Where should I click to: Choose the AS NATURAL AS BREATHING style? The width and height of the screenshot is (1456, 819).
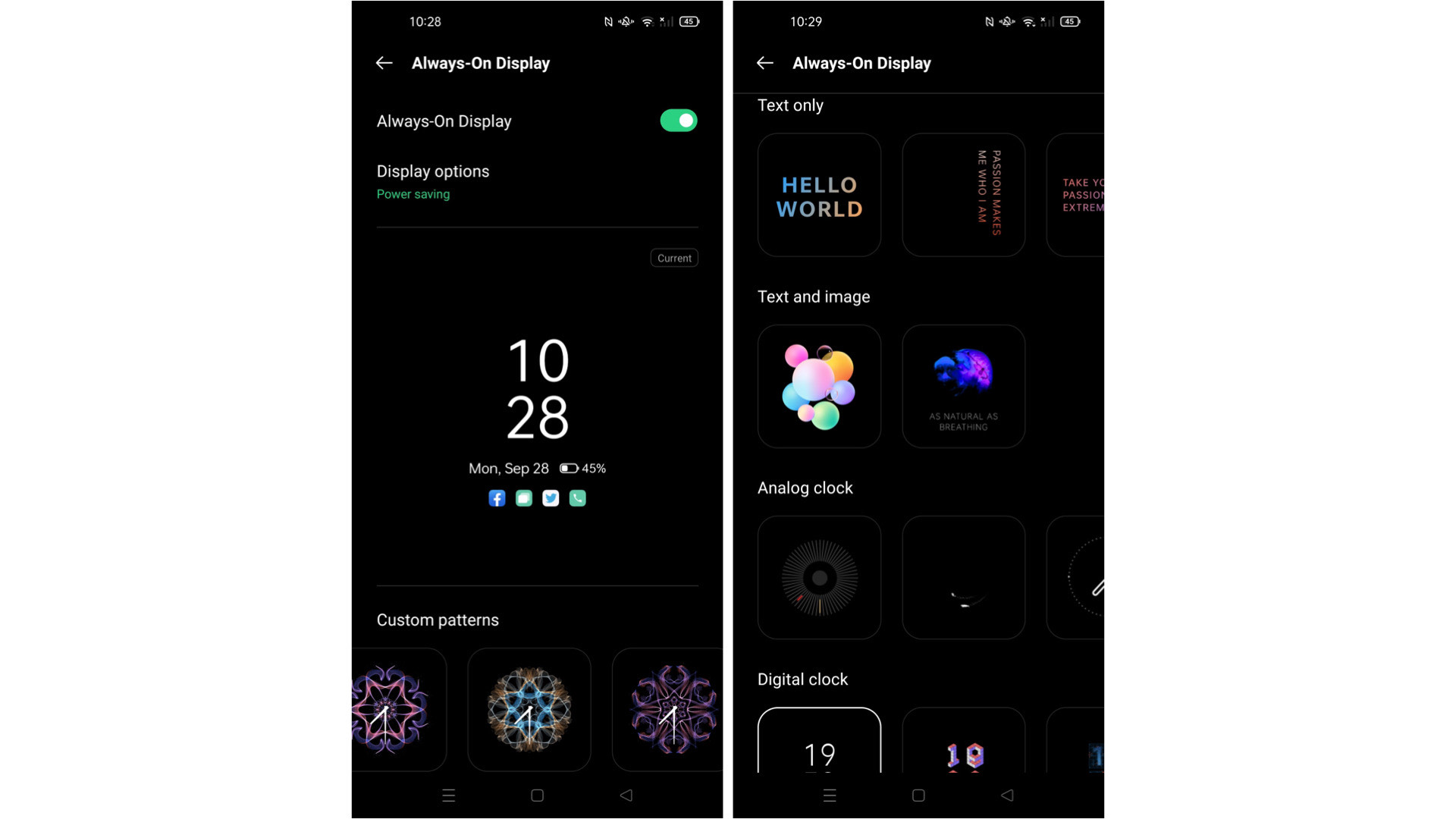(x=963, y=387)
